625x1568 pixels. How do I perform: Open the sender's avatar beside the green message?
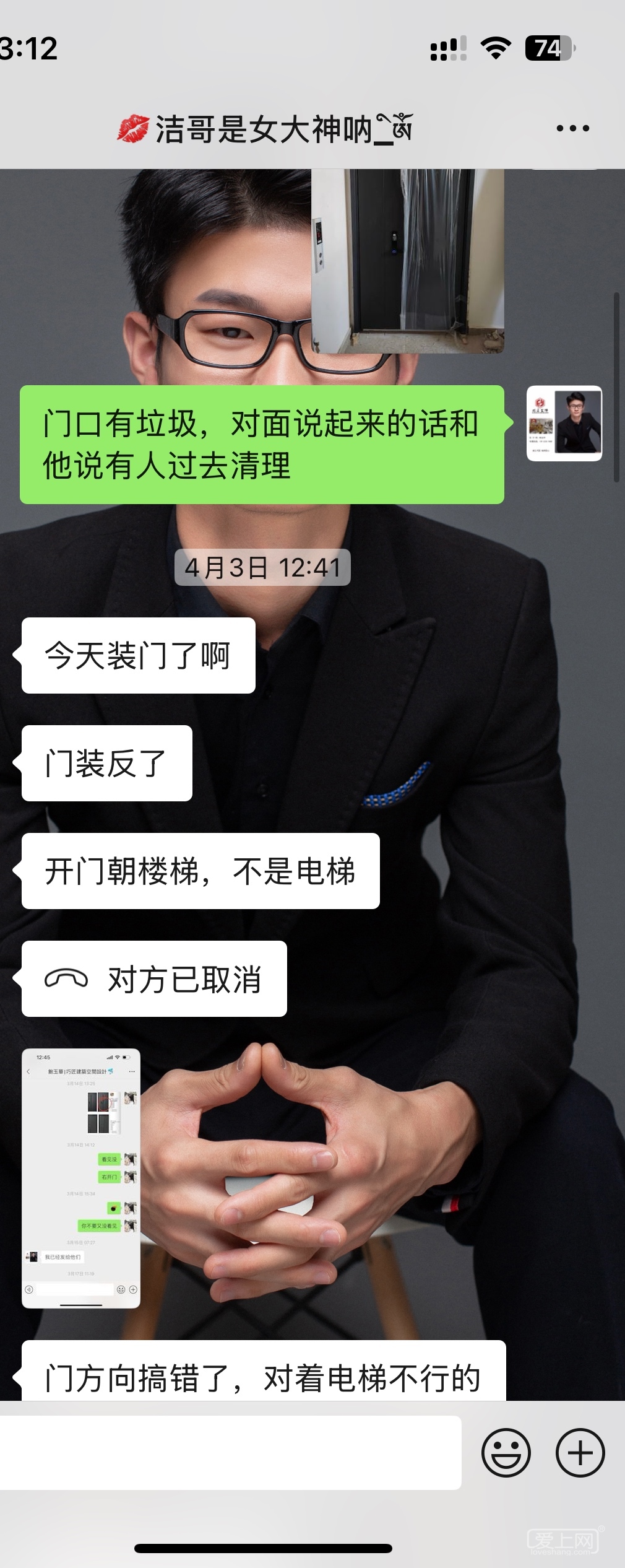pyautogui.click(x=564, y=424)
